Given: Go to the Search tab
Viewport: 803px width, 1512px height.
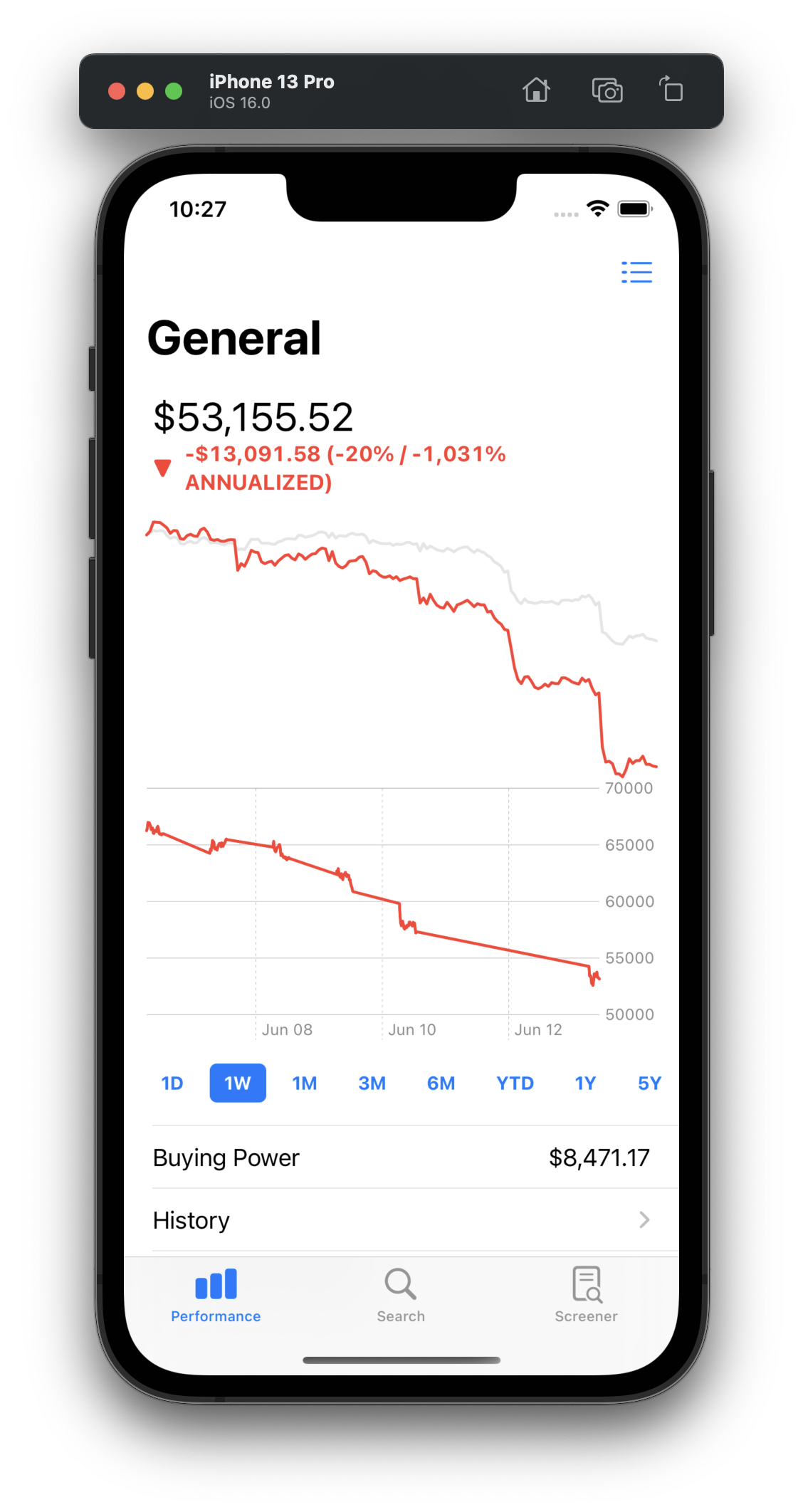Looking at the screenshot, I should [x=401, y=1296].
